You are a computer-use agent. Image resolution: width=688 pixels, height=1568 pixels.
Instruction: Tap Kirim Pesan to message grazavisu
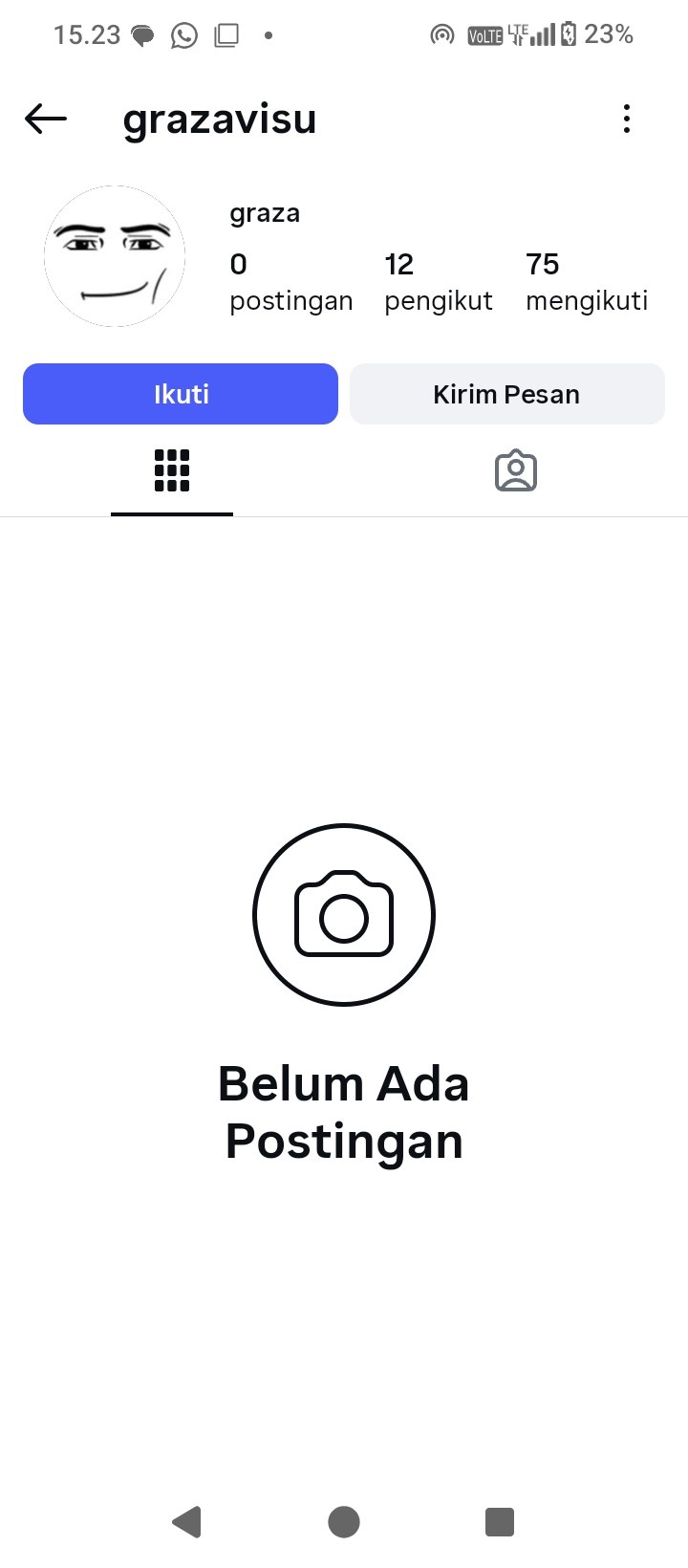[506, 394]
